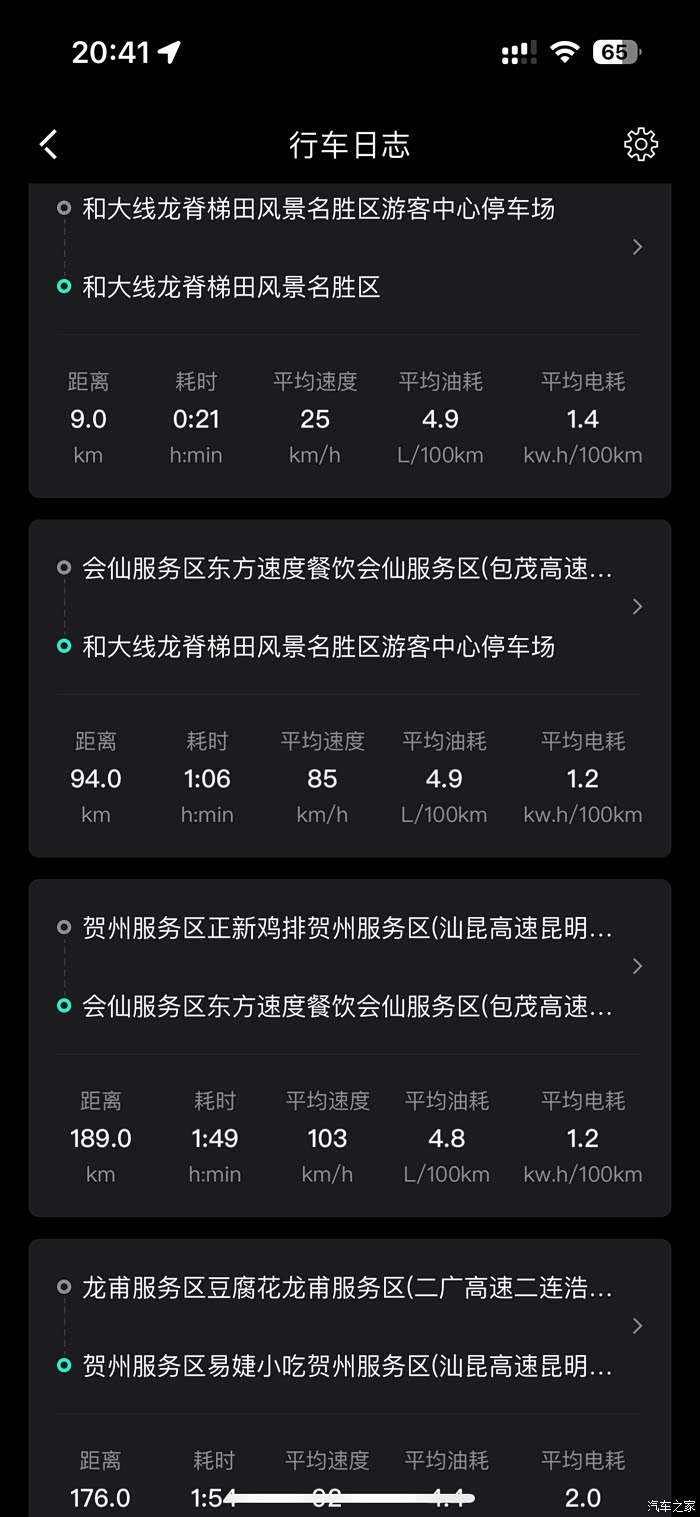Open the 9.0 km trip to 龙脊梯田风景名胜区

(x=637, y=247)
